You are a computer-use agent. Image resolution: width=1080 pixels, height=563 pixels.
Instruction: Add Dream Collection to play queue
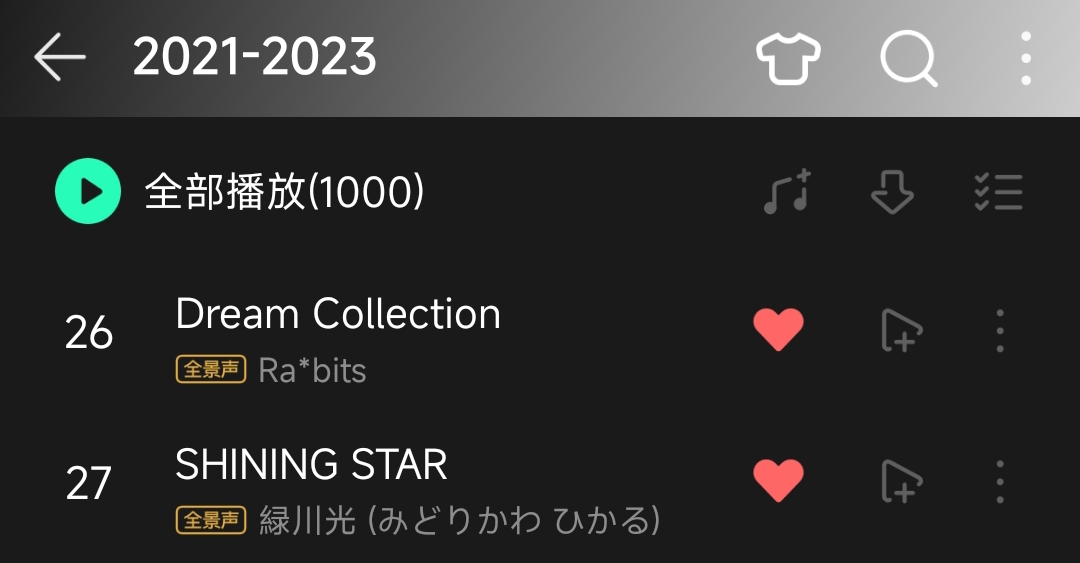pos(900,331)
